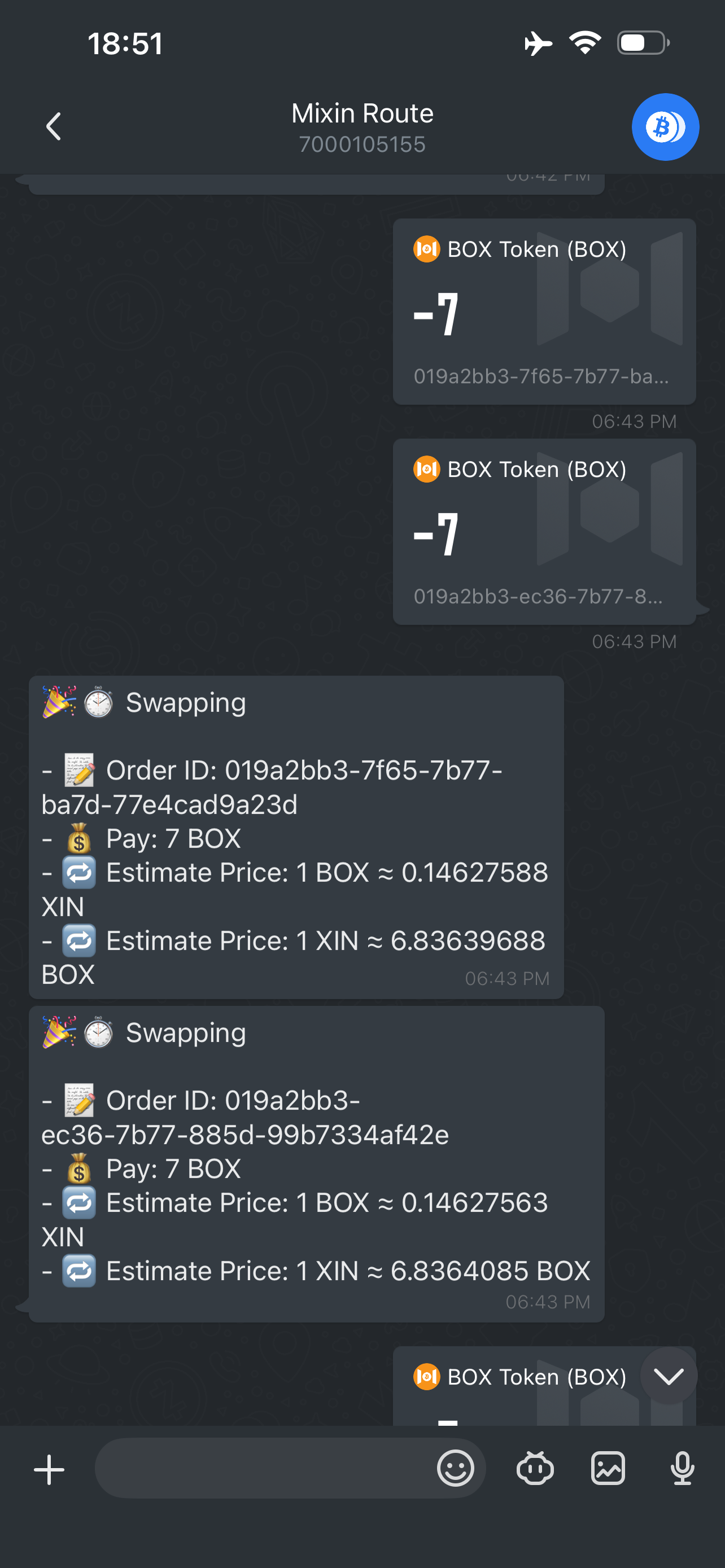Open the bot apps icon

pos(535,1468)
